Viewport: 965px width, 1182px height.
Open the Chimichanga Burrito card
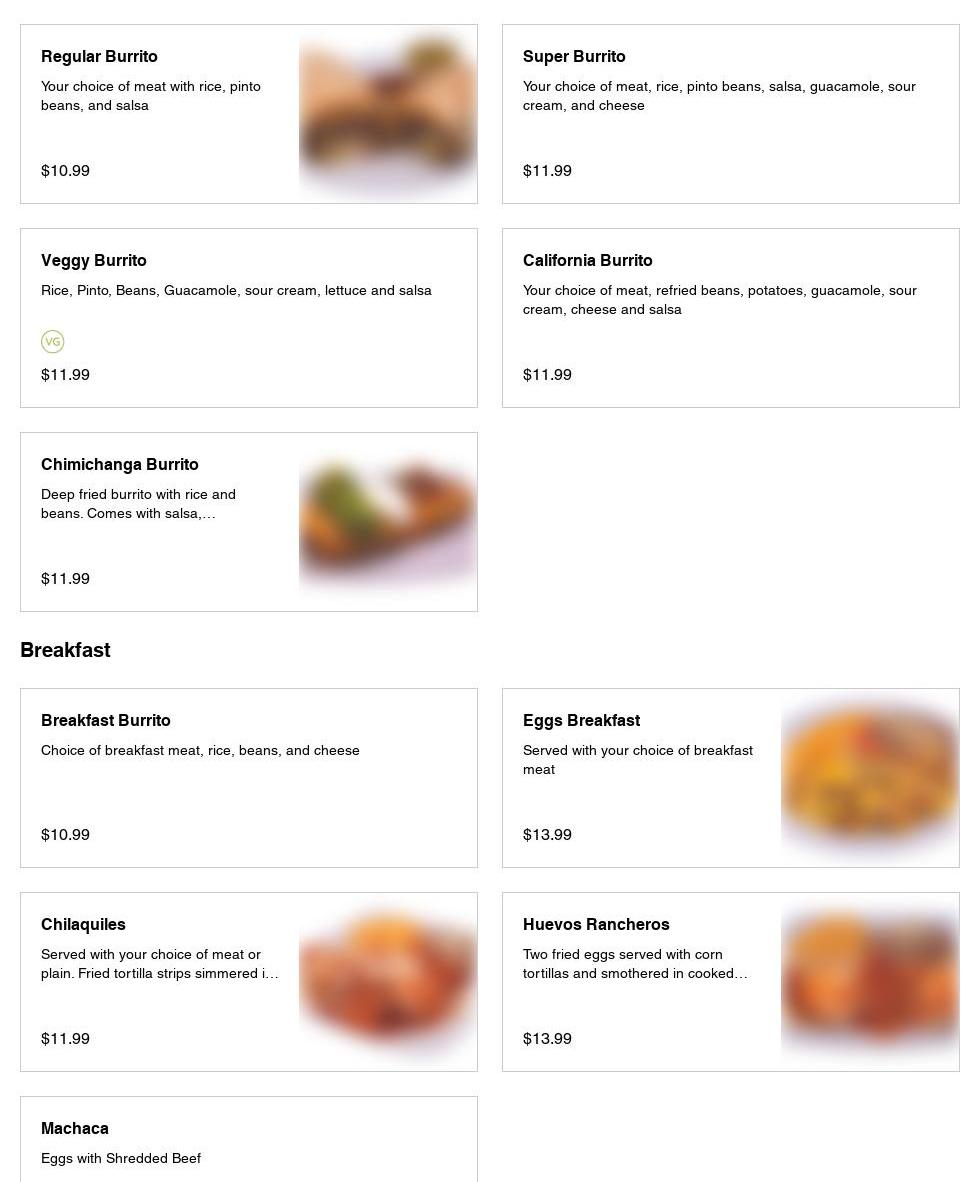[x=248, y=522]
